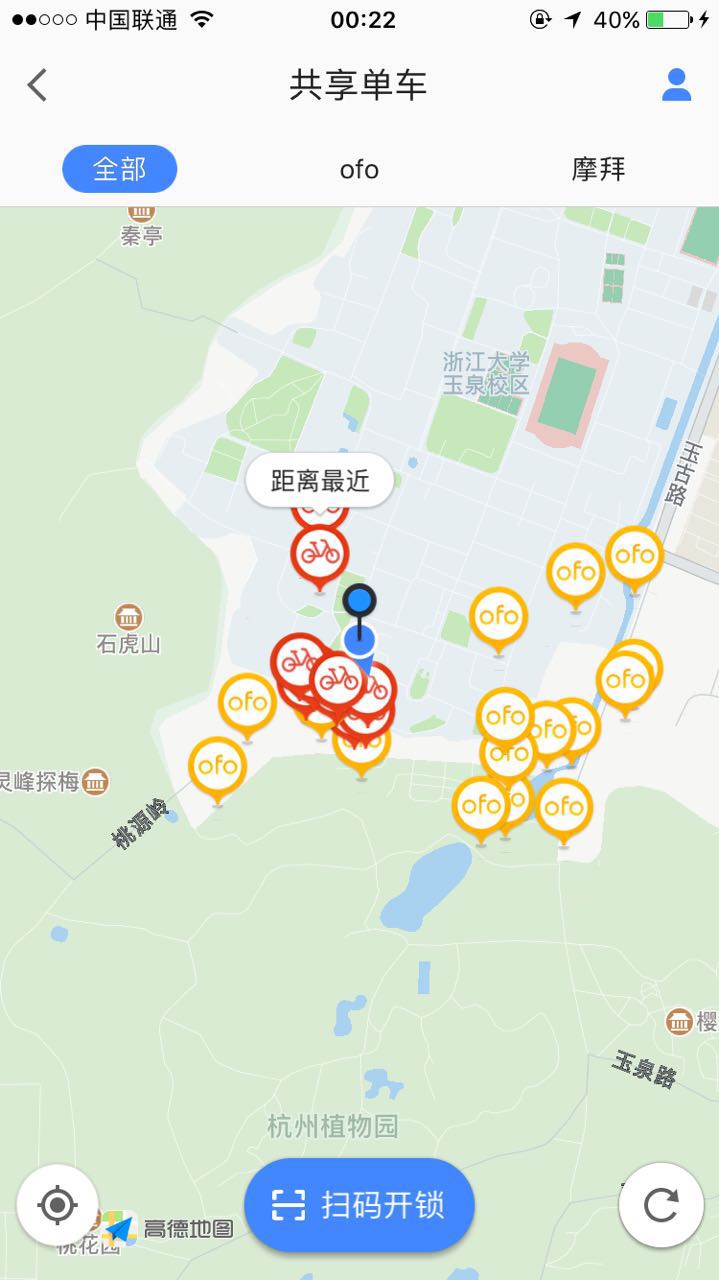Image resolution: width=719 pixels, height=1280 pixels.
Task: Select the ofo marker near 桃源岭
Action: point(217,768)
